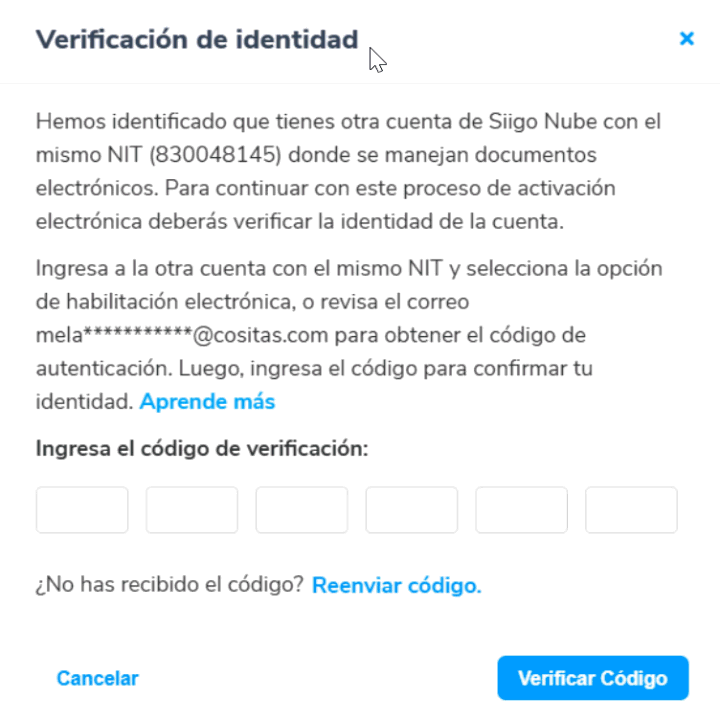The height and width of the screenshot is (720, 720).
Task: Resend the code via Reenviar código
Action: (397, 586)
